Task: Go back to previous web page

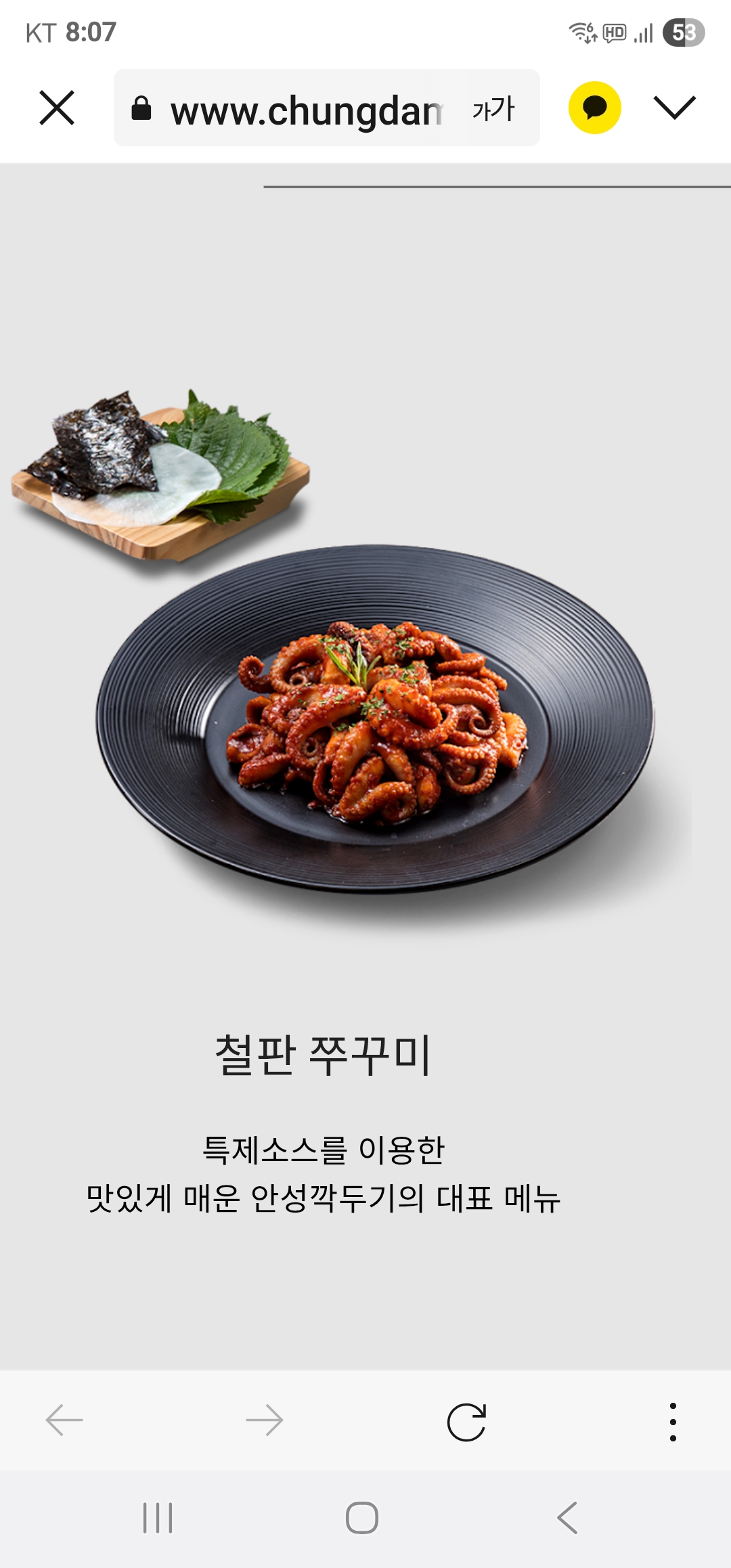Action: (x=64, y=1420)
